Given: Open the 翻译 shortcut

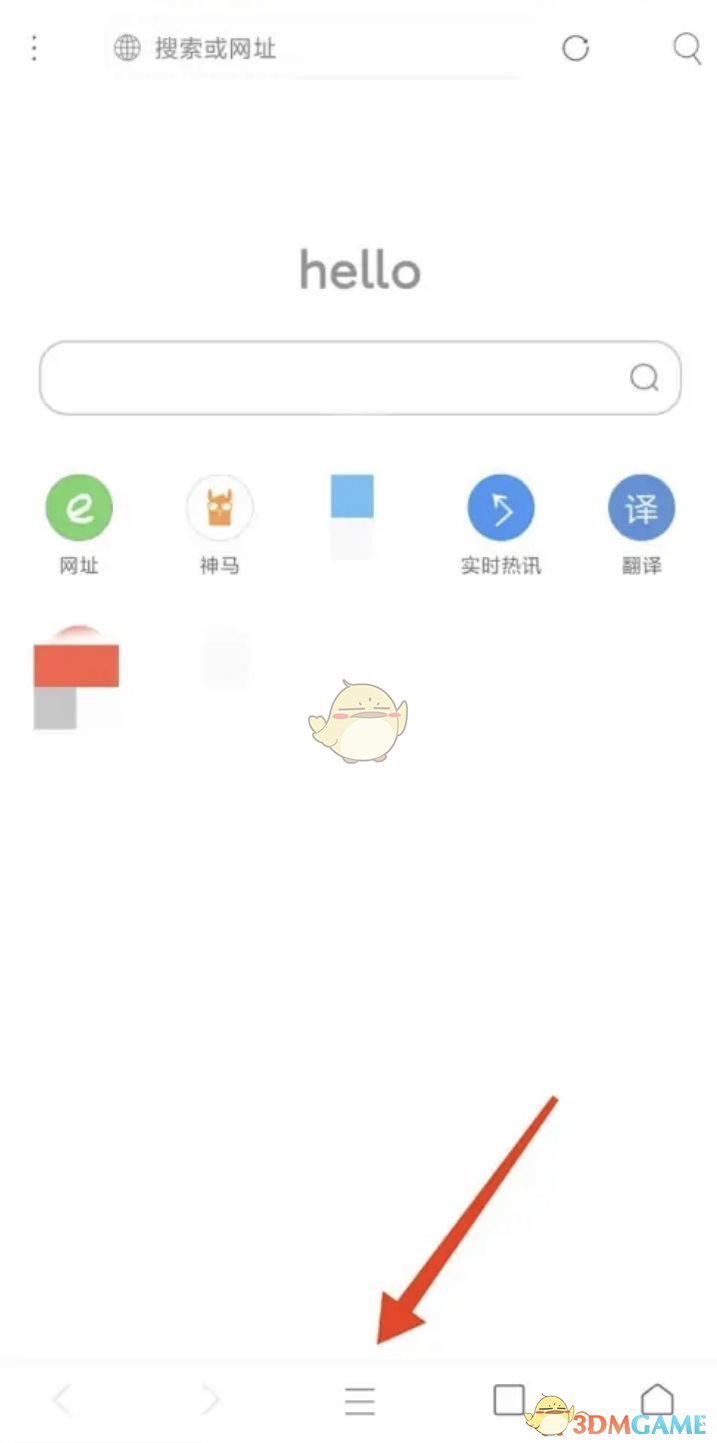Looking at the screenshot, I should point(641,508).
